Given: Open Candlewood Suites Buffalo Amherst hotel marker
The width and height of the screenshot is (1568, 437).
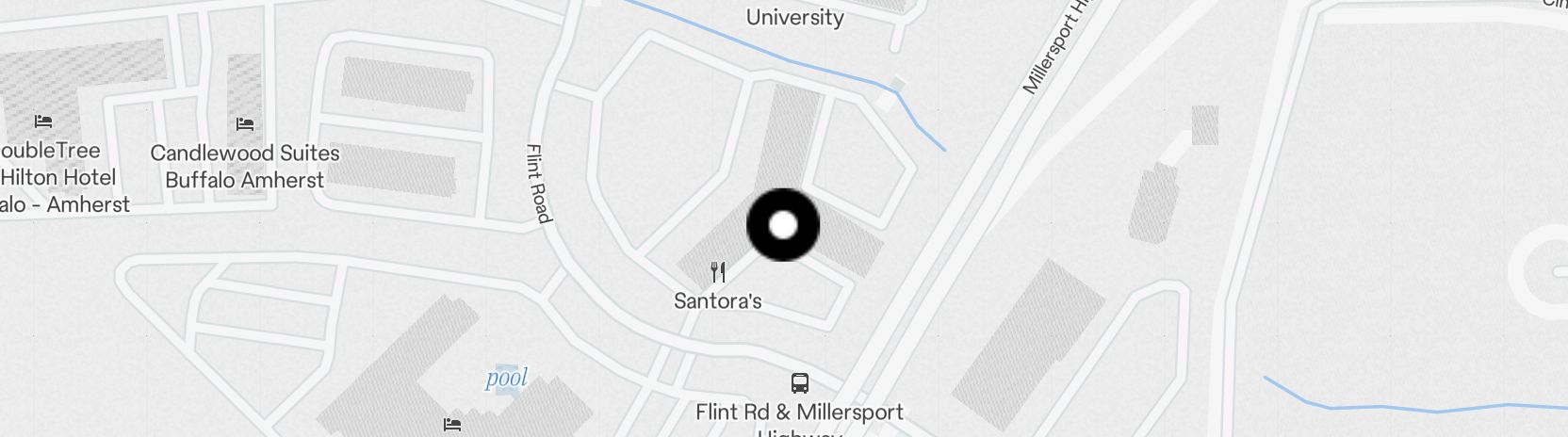Looking at the screenshot, I should click(x=245, y=124).
